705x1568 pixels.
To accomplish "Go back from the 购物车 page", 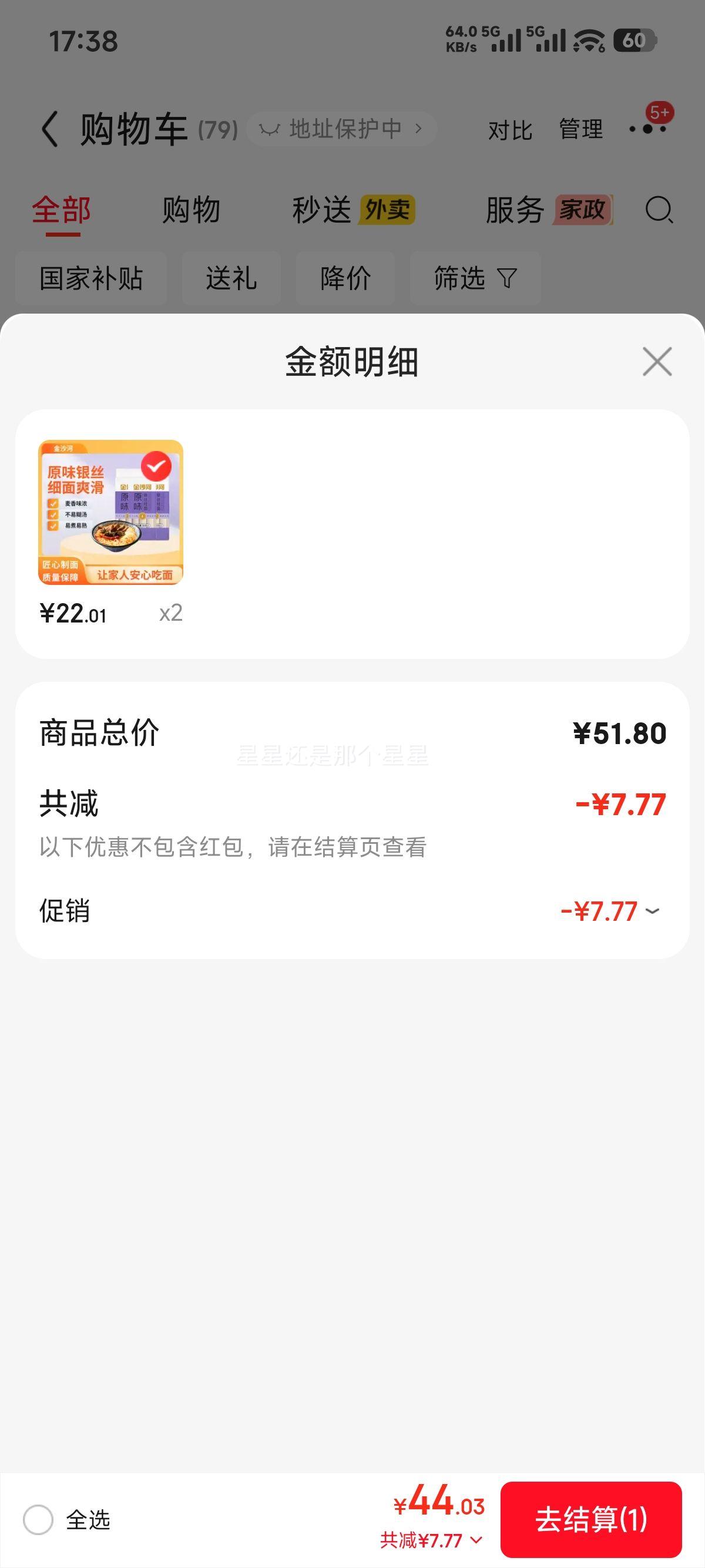I will point(50,129).
